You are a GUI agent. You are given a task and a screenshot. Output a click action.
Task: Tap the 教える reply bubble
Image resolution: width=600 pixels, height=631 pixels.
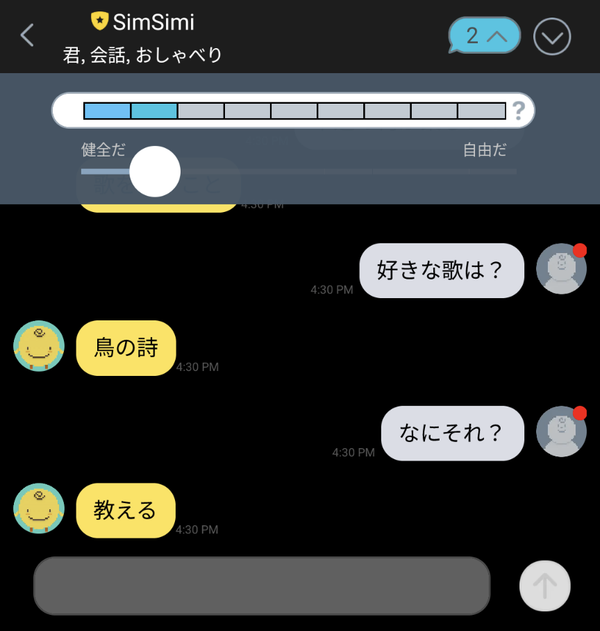click(126, 510)
